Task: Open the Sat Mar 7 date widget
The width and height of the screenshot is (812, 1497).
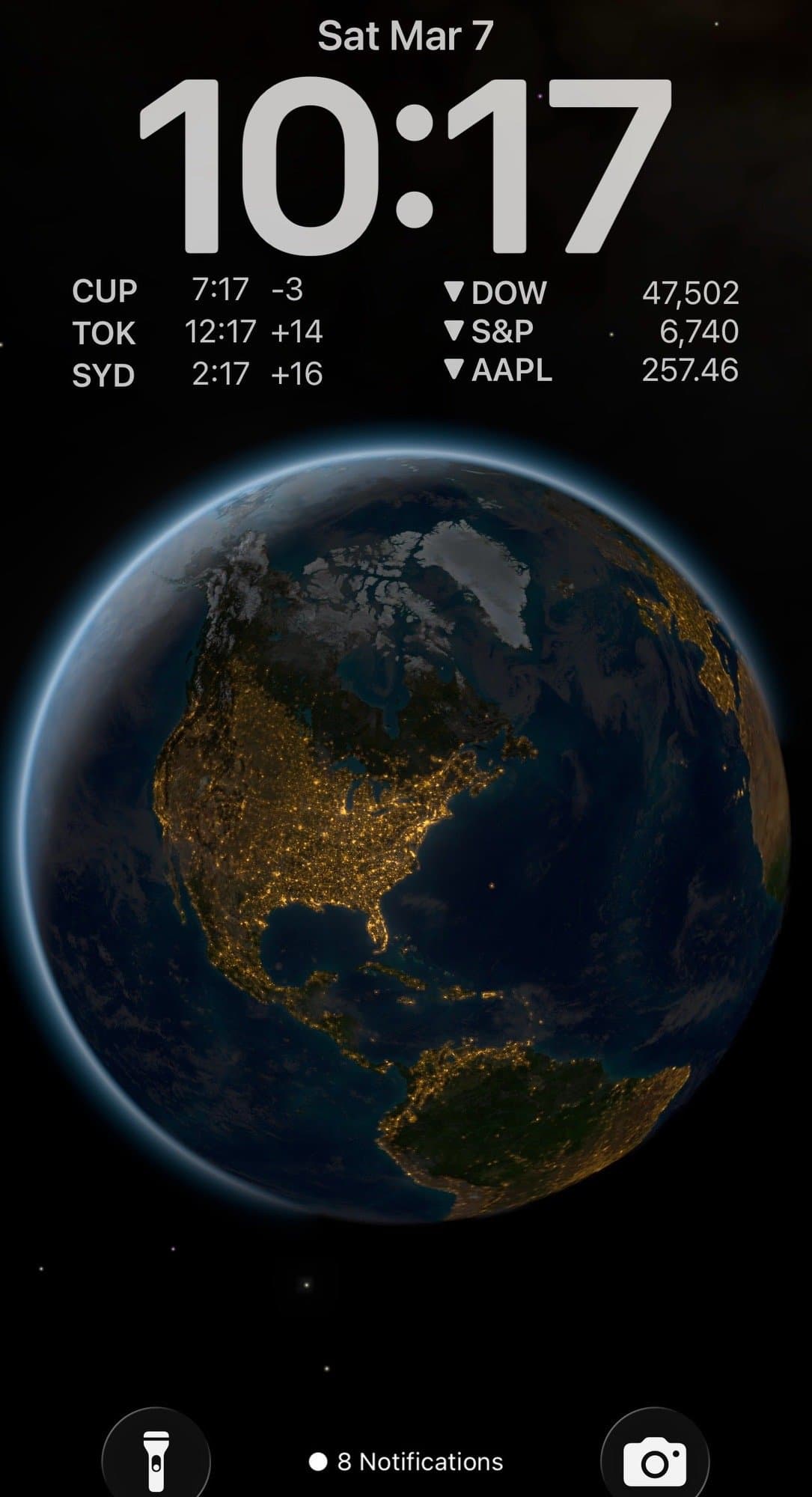Action: coord(406,36)
